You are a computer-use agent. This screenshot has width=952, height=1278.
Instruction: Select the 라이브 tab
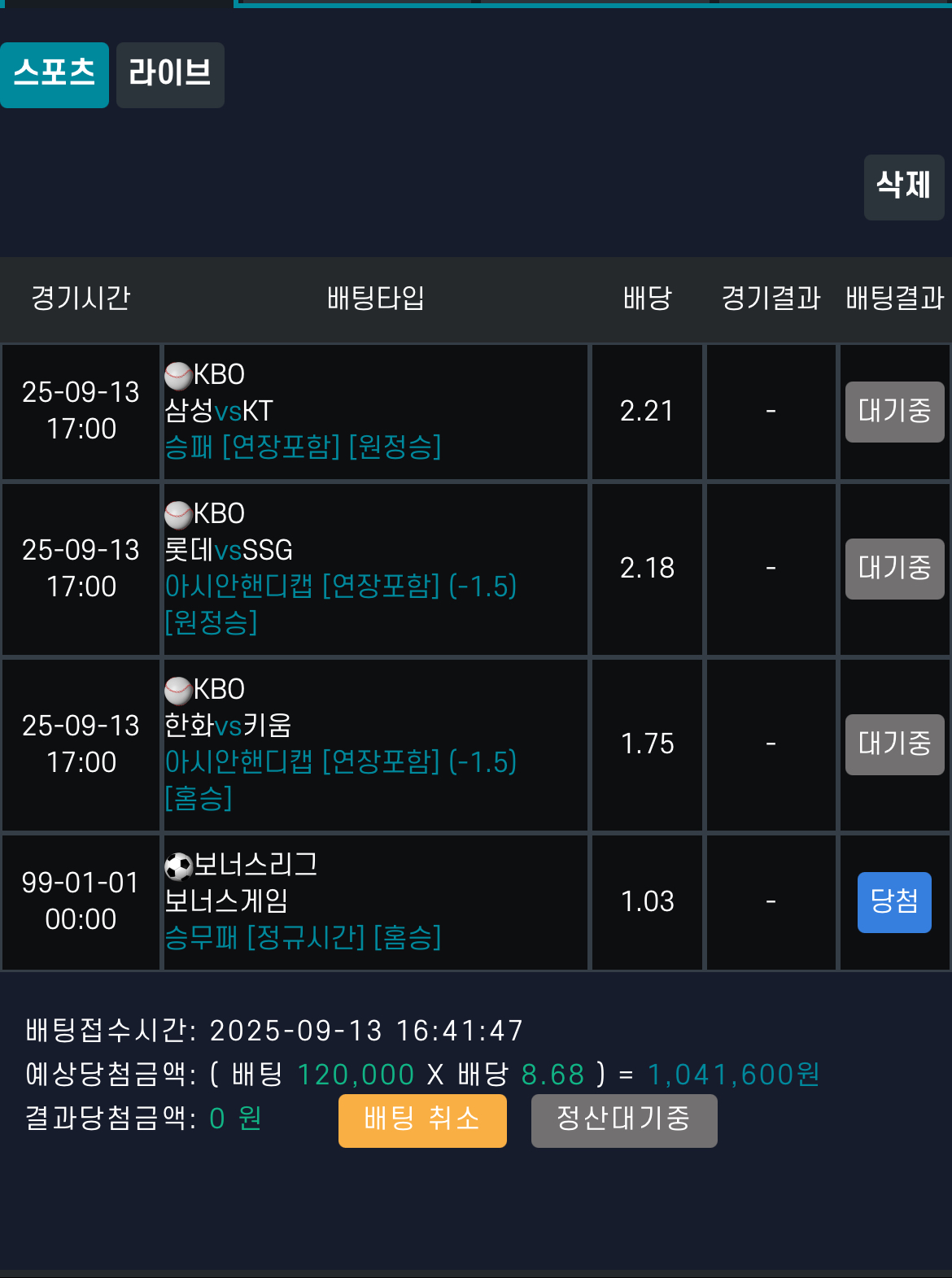pos(169,75)
